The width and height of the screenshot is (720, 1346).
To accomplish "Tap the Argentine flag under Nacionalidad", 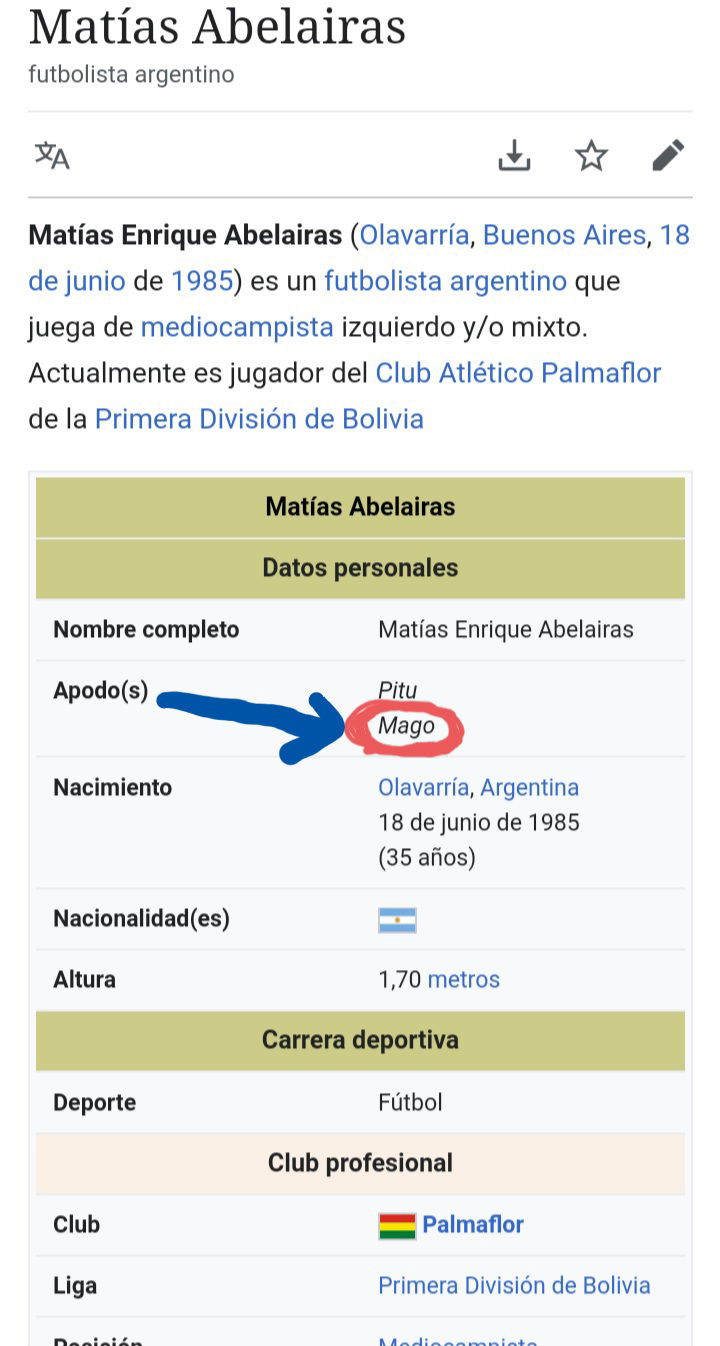I will (x=397, y=920).
